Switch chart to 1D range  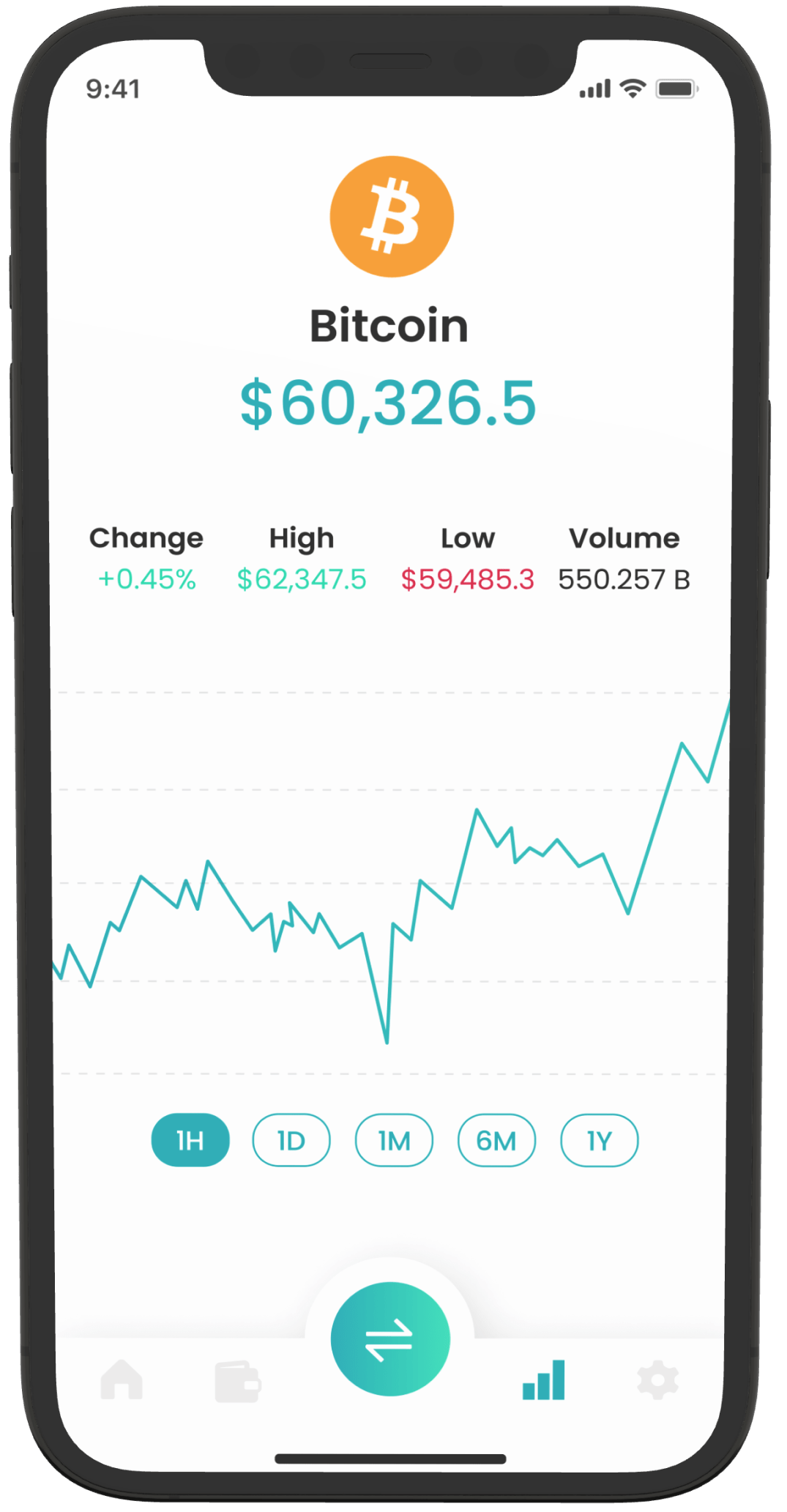[x=291, y=1140]
